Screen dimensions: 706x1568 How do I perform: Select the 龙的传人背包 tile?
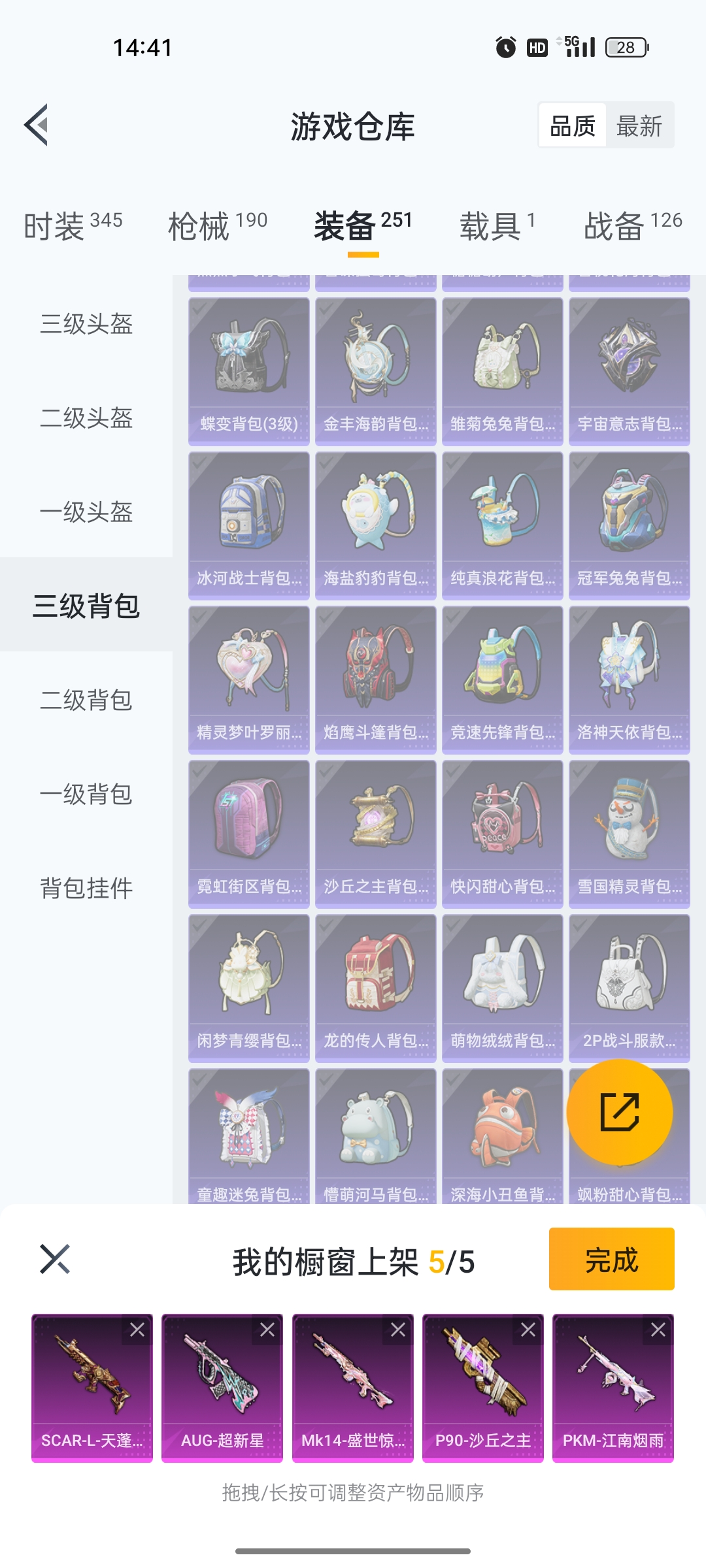coord(375,988)
